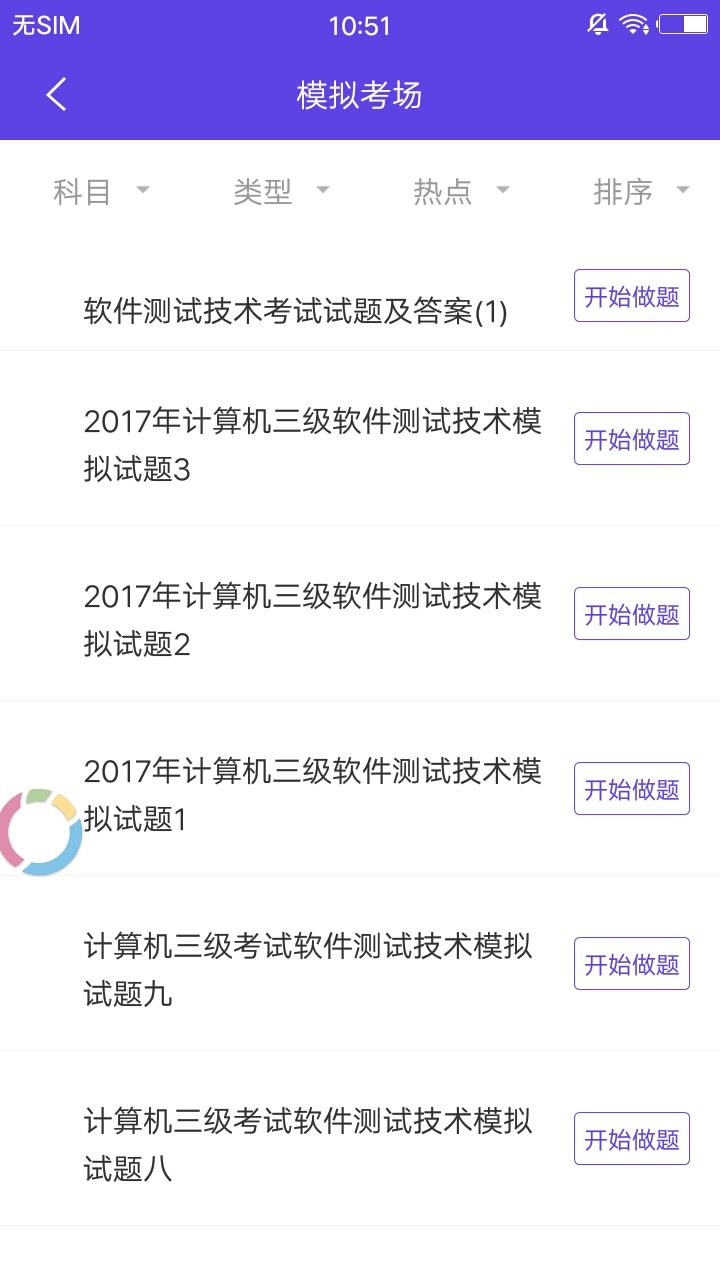Go back using the top-left arrow
Screen dimensions: 720x1280
pyautogui.click(x=56, y=95)
